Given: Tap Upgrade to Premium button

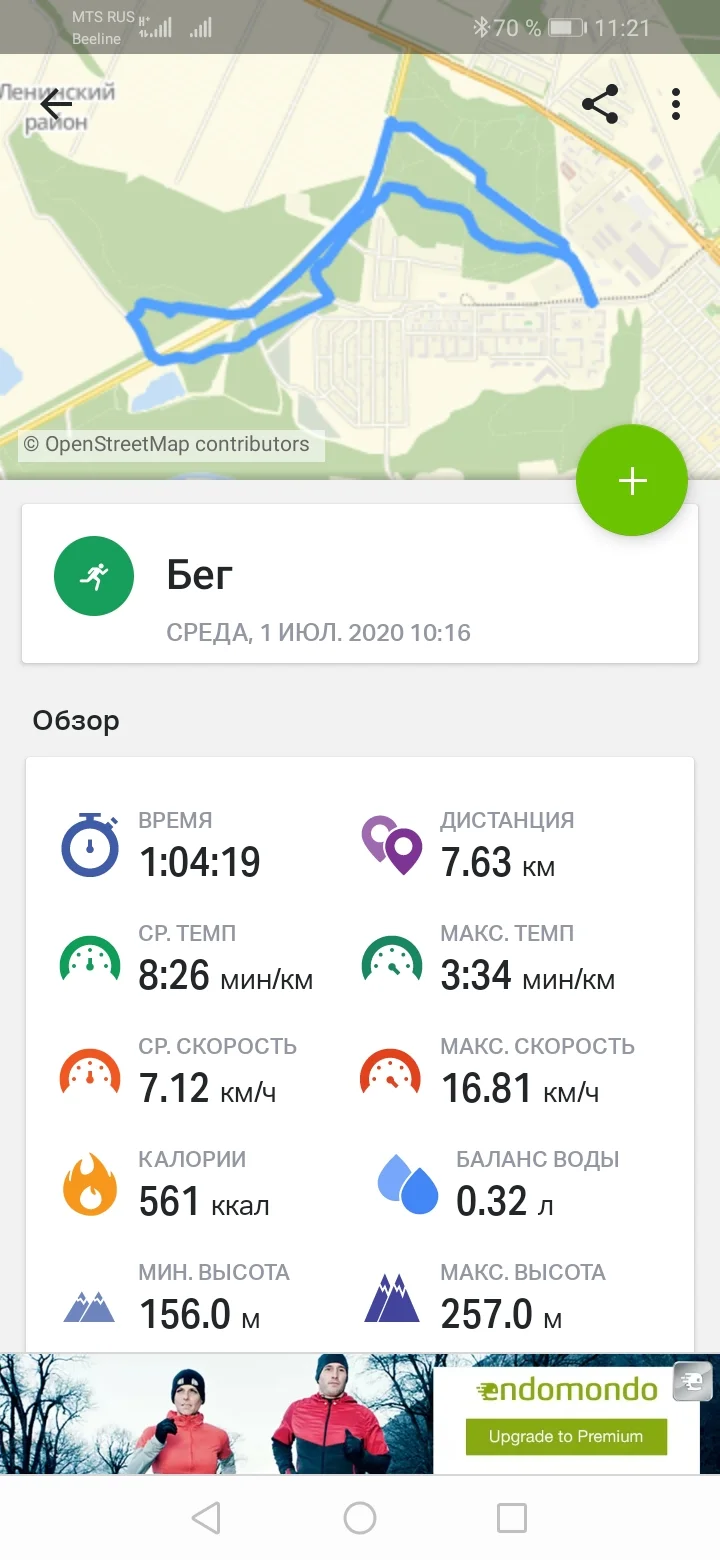Looking at the screenshot, I should (x=566, y=1437).
